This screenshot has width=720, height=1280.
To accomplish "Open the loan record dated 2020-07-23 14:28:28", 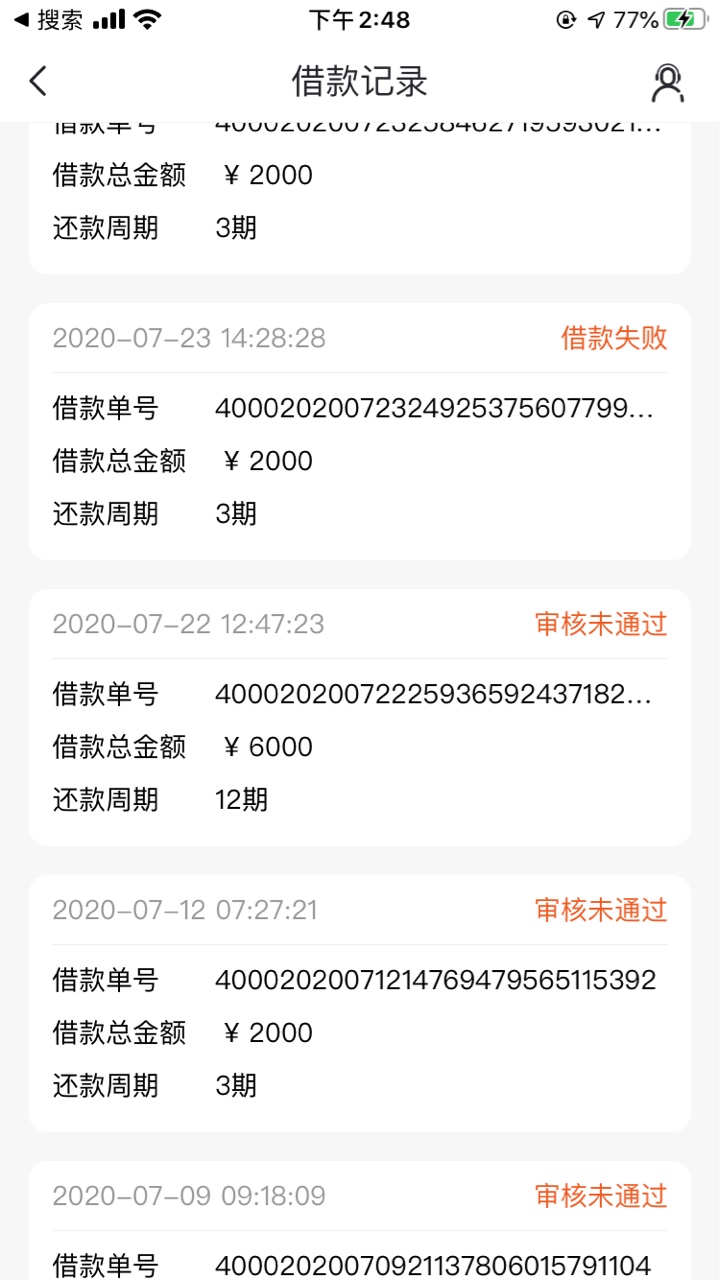I will pos(359,431).
